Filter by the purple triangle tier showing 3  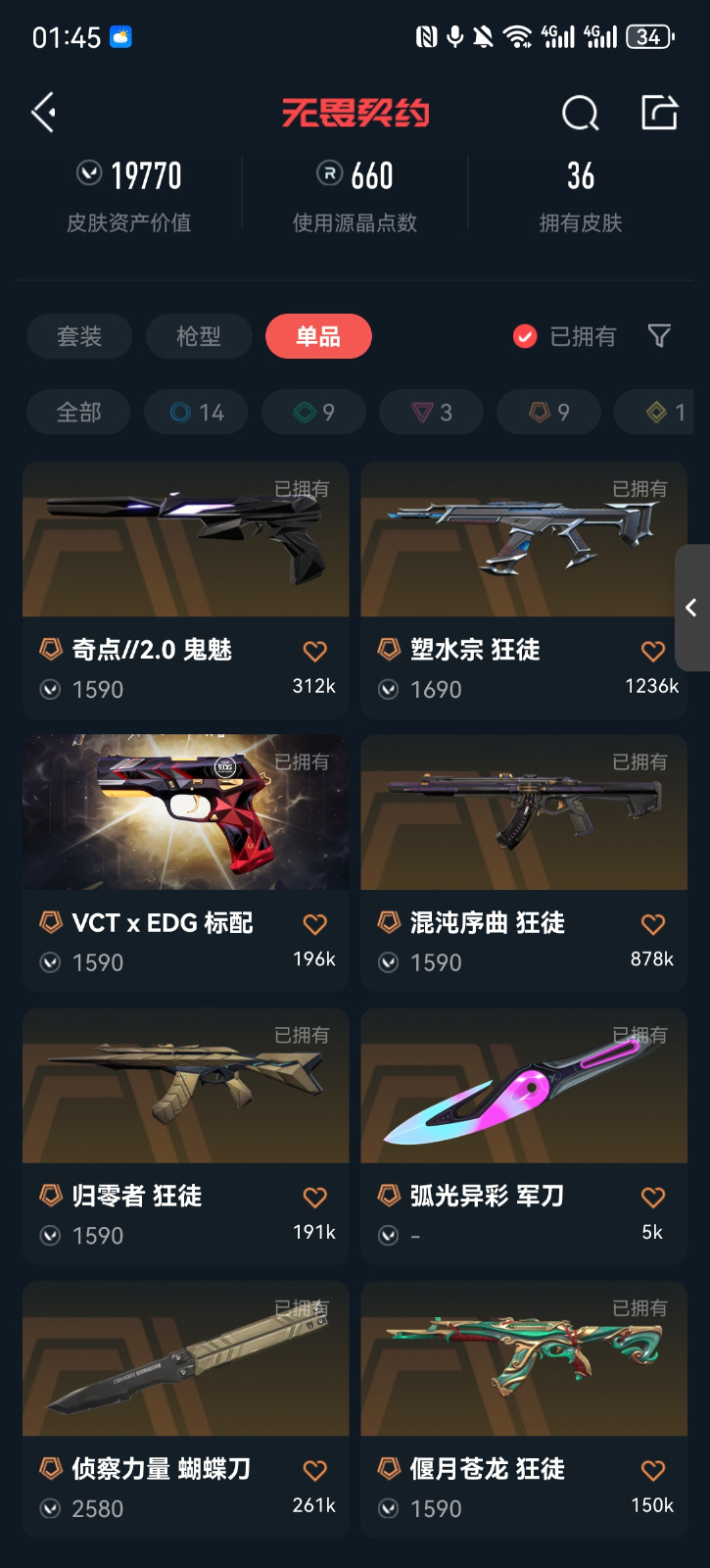[431, 413]
